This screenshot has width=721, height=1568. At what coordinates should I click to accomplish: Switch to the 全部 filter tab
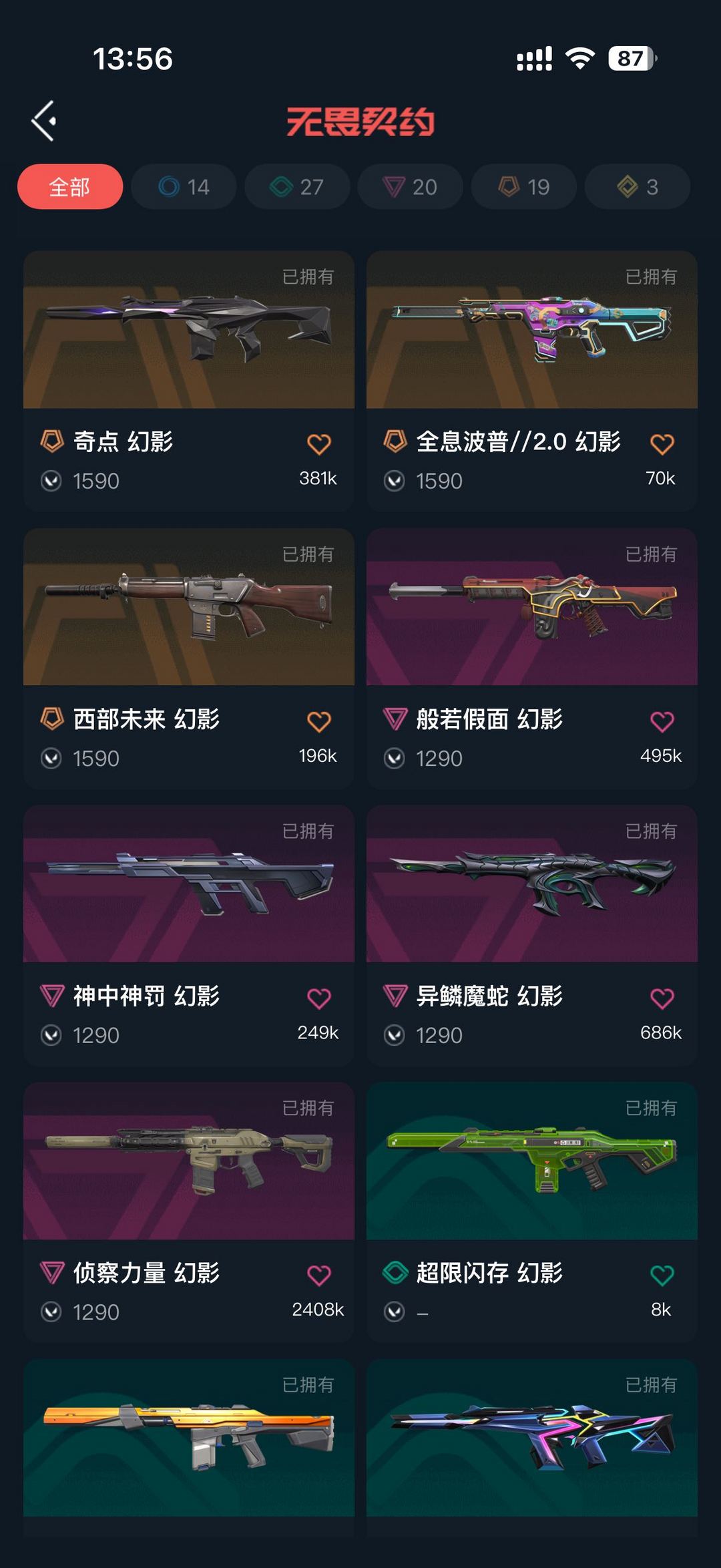(x=70, y=187)
